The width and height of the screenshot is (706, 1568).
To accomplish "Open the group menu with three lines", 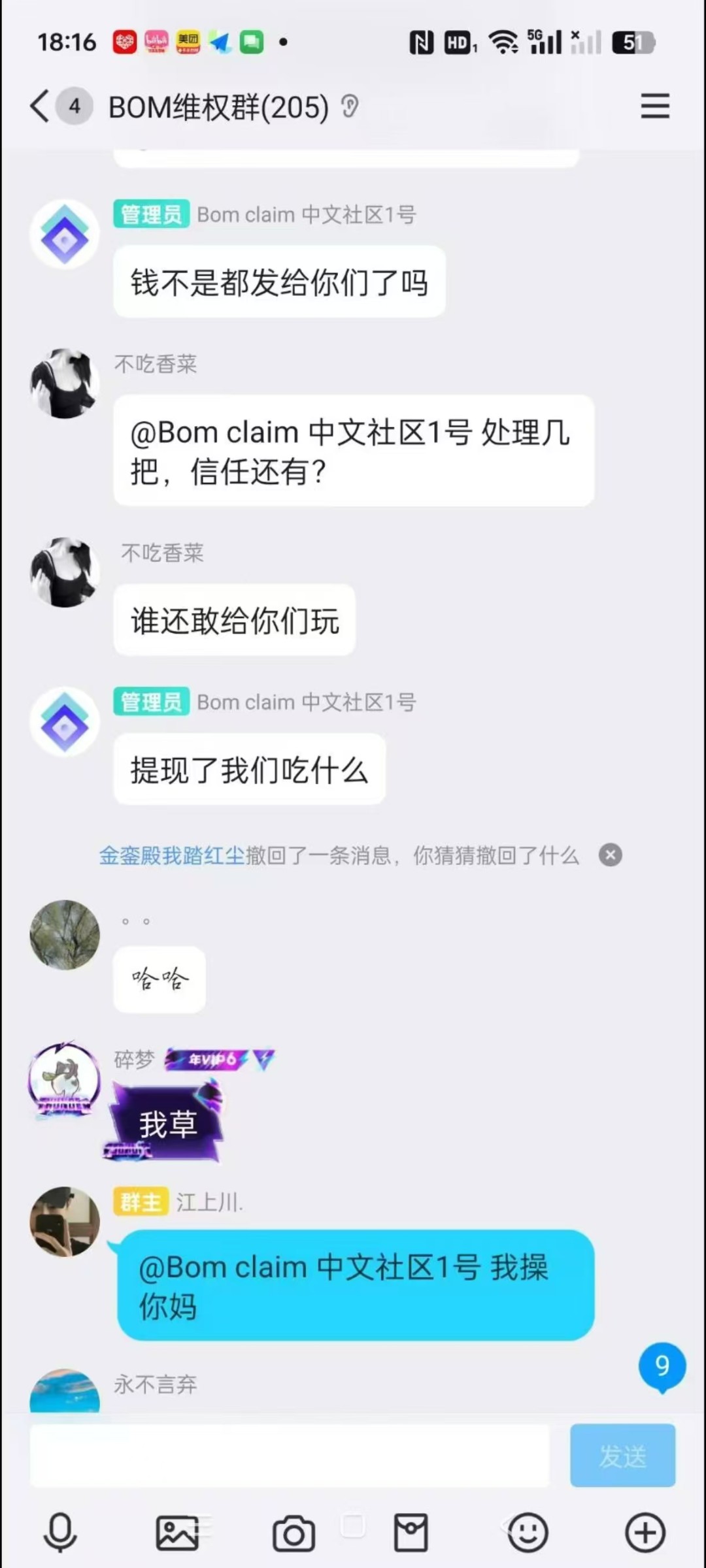I will click(654, 106).
